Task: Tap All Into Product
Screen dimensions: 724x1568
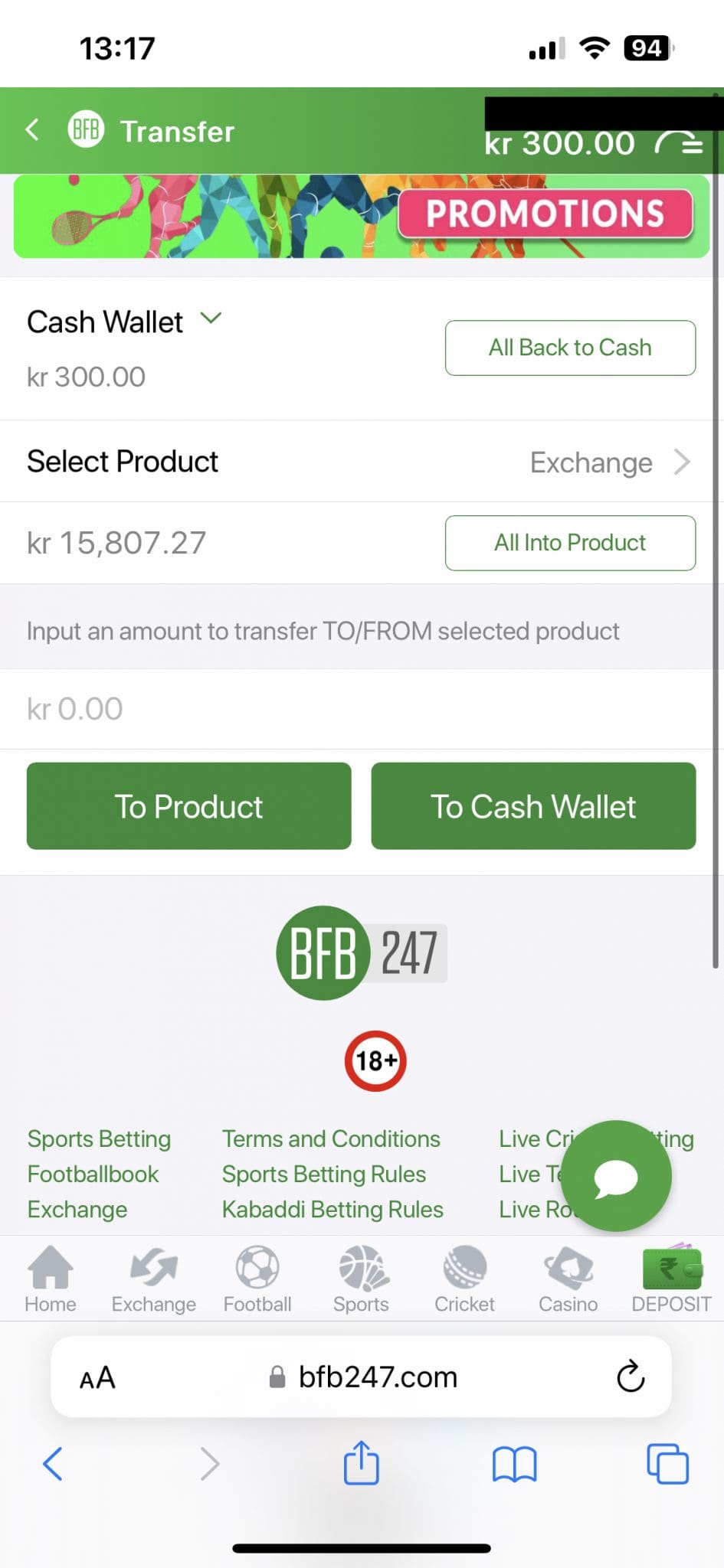Action: coord(570,543)
